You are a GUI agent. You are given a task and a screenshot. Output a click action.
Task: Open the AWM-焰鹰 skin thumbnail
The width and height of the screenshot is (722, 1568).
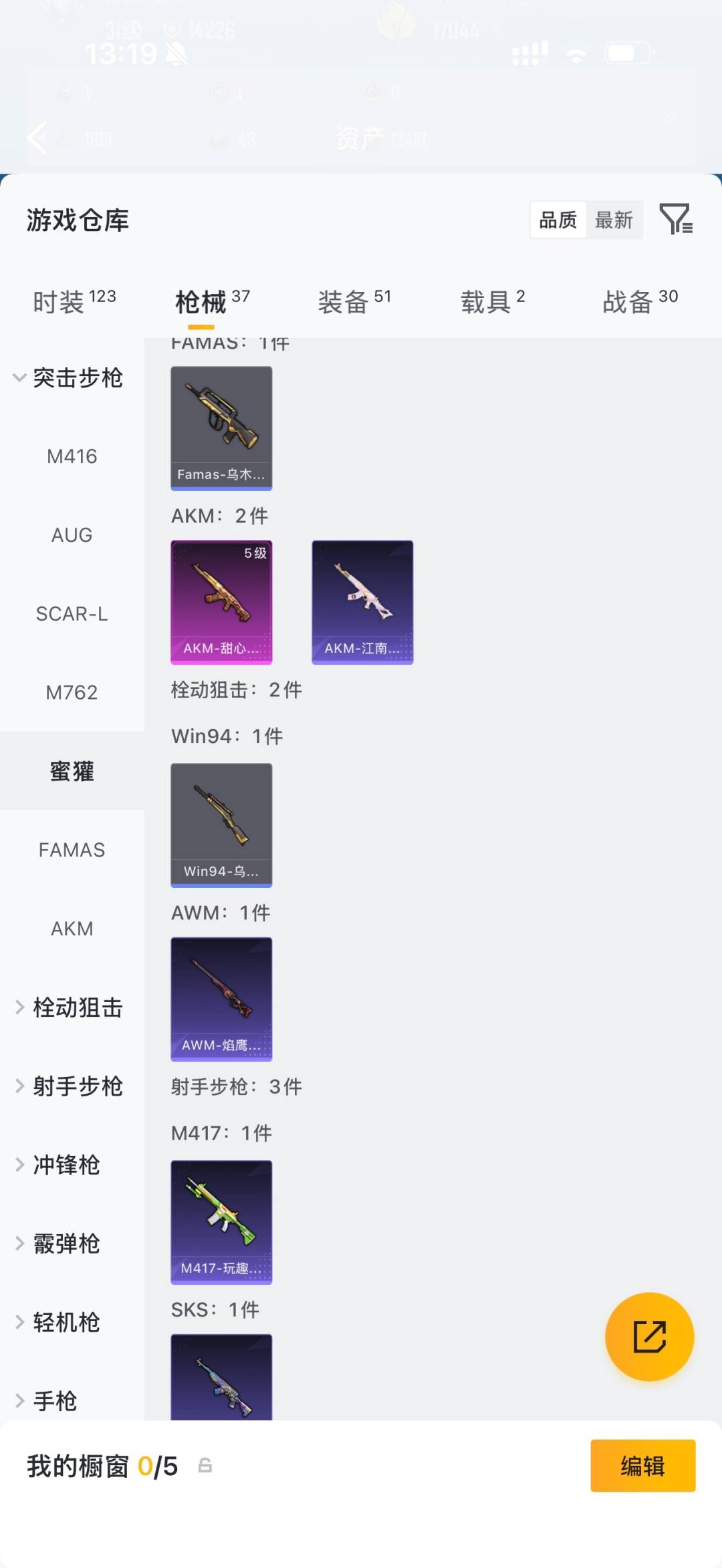(x=221, y=999)
